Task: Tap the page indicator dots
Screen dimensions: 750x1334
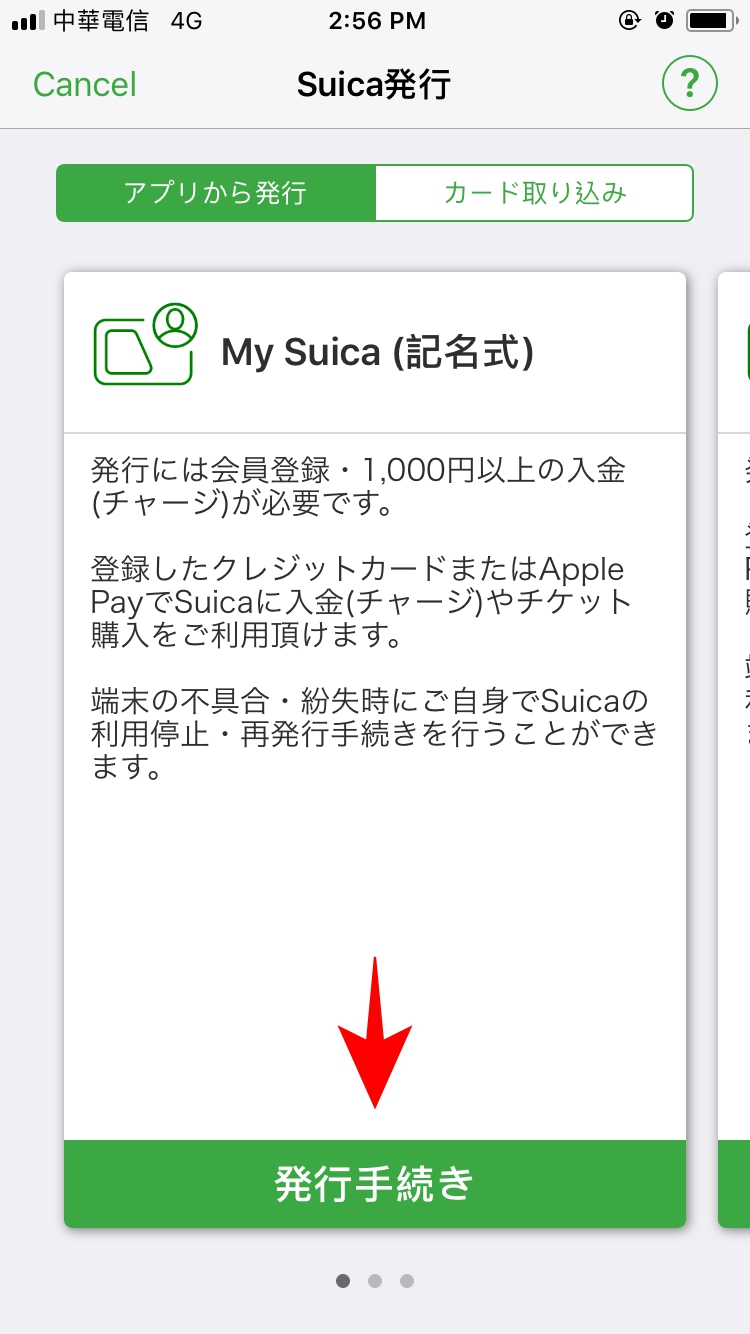Action: [x=375, y=1281]
